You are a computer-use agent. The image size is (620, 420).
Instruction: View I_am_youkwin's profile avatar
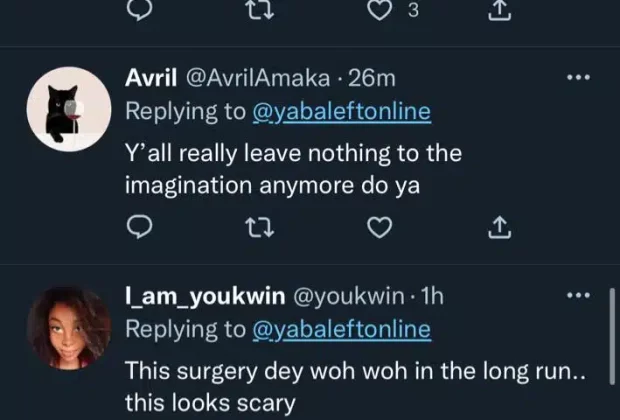[x=67, y=329]
